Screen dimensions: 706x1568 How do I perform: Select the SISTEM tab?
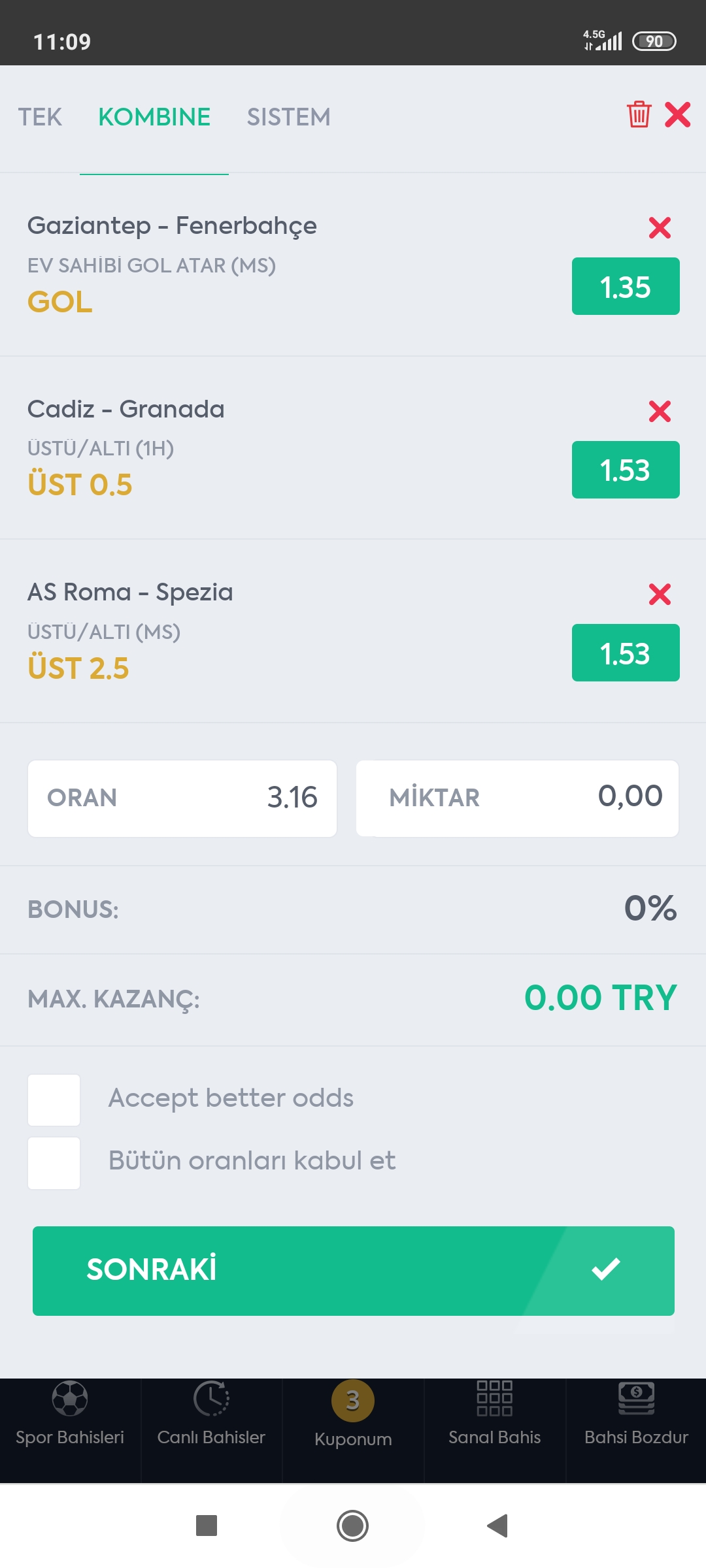(288, 118)
